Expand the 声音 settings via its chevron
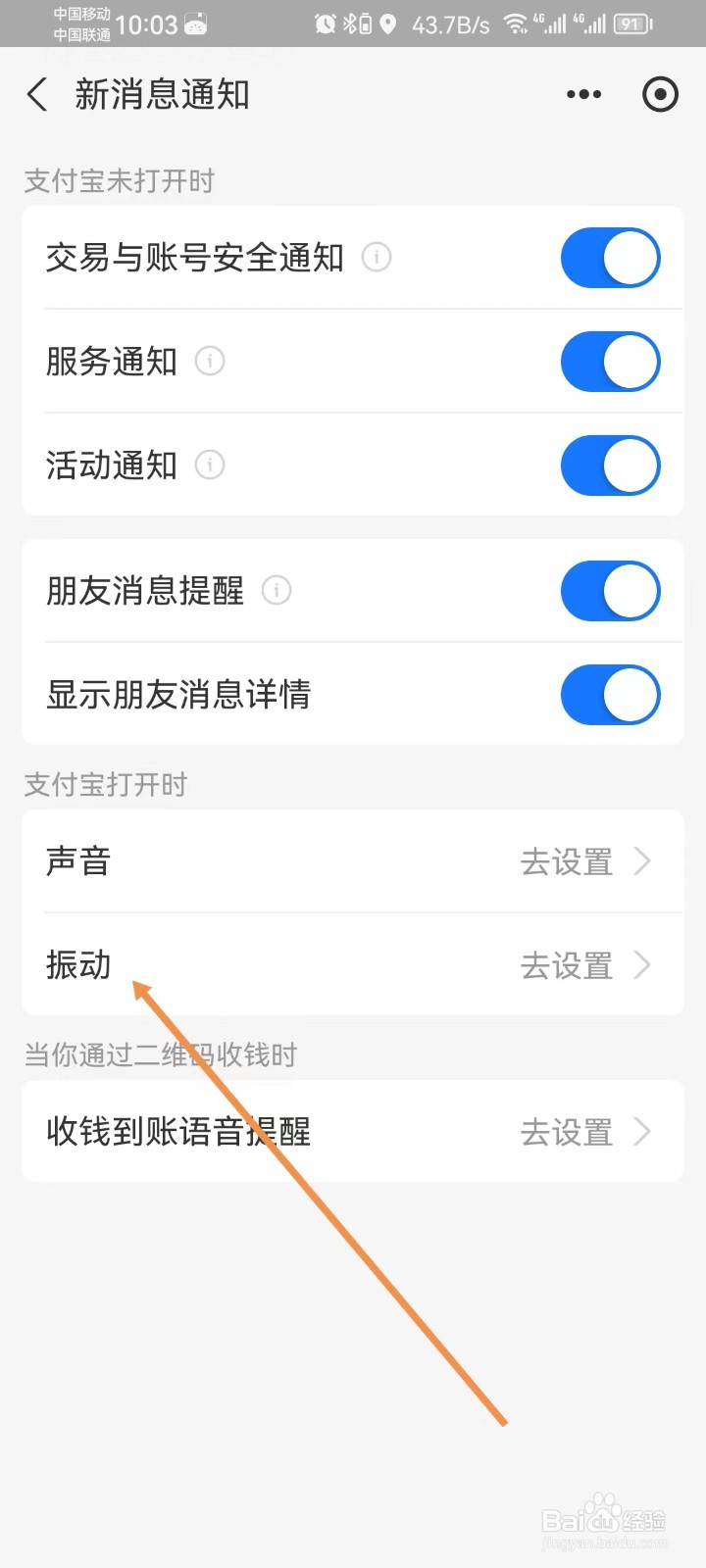 click(x=642, y=861)
